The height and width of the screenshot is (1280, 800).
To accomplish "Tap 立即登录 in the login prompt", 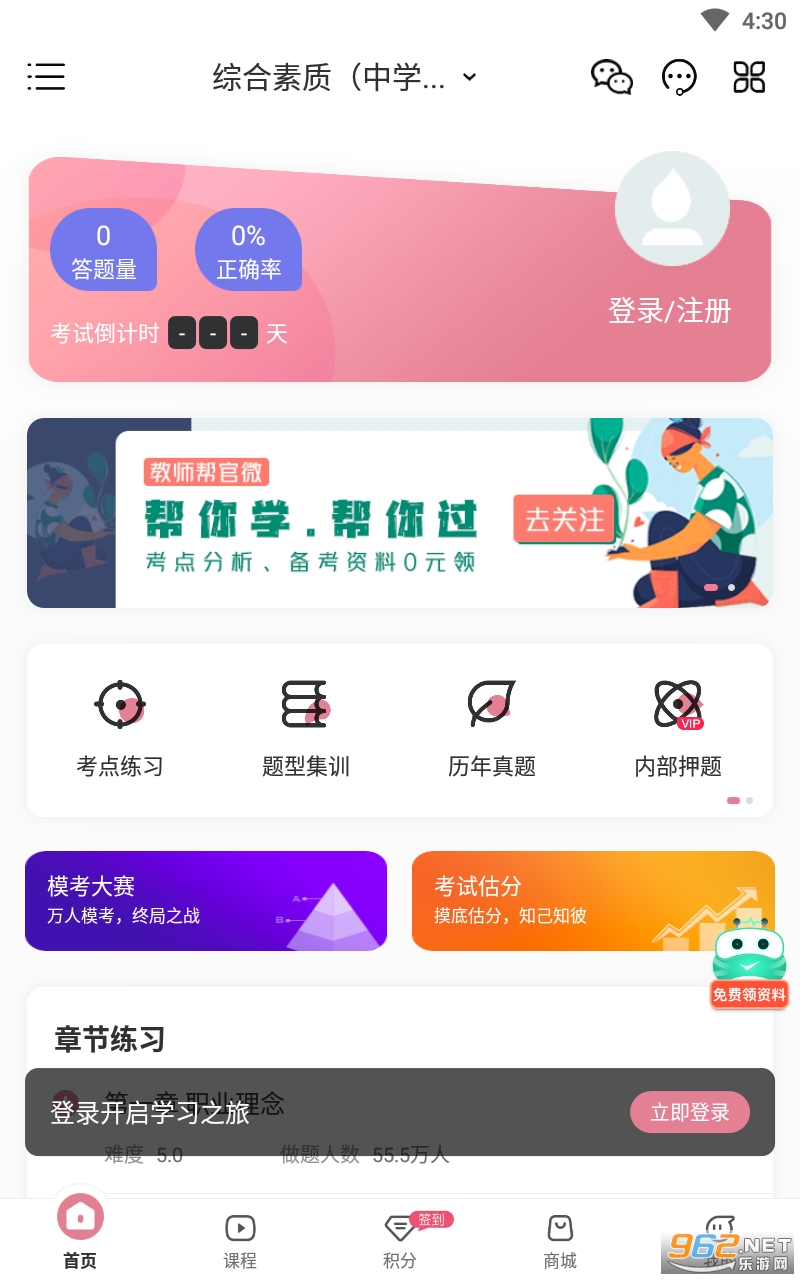I will 689,1112.
